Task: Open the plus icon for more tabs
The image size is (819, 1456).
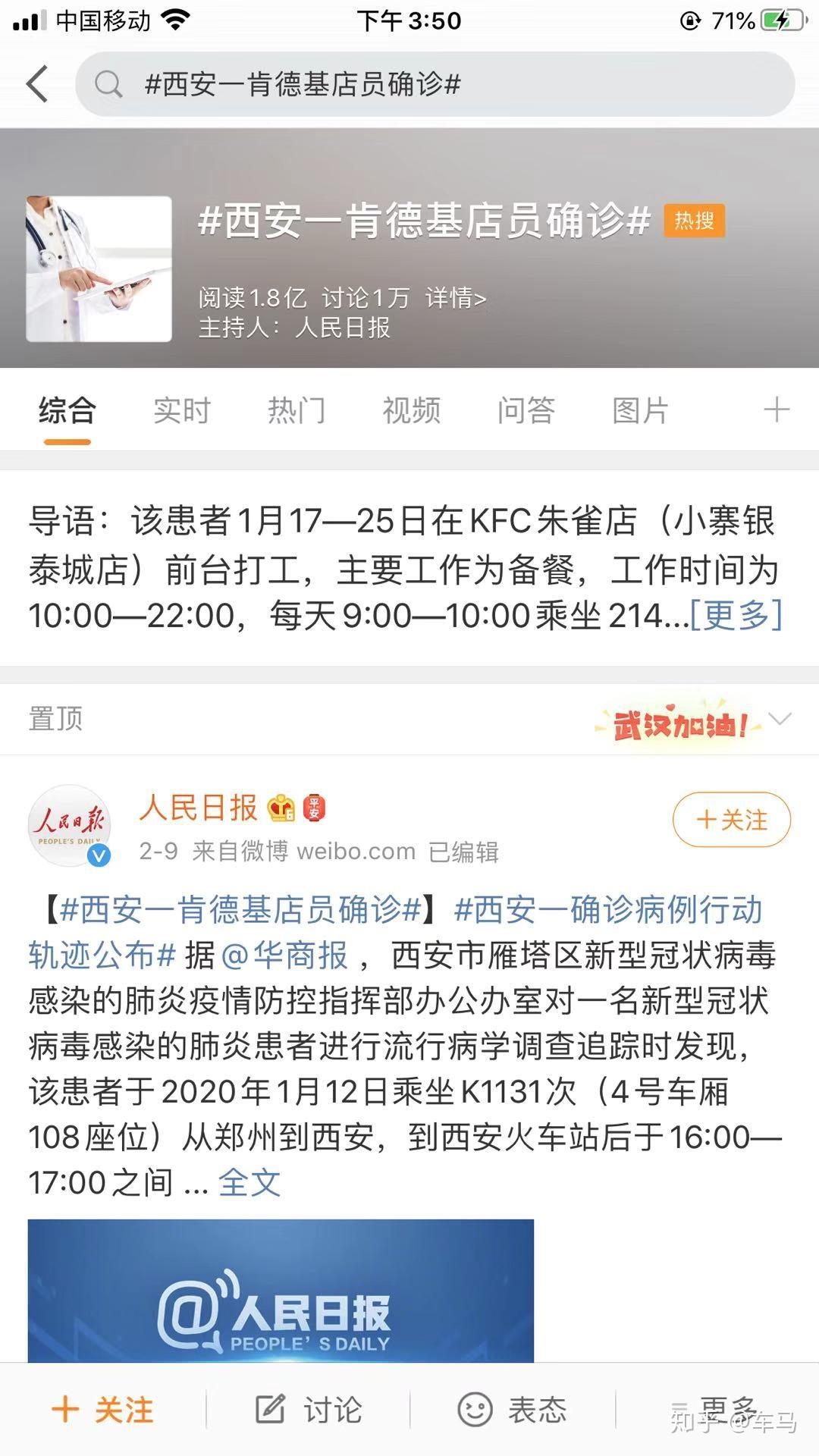Action: 776,410
